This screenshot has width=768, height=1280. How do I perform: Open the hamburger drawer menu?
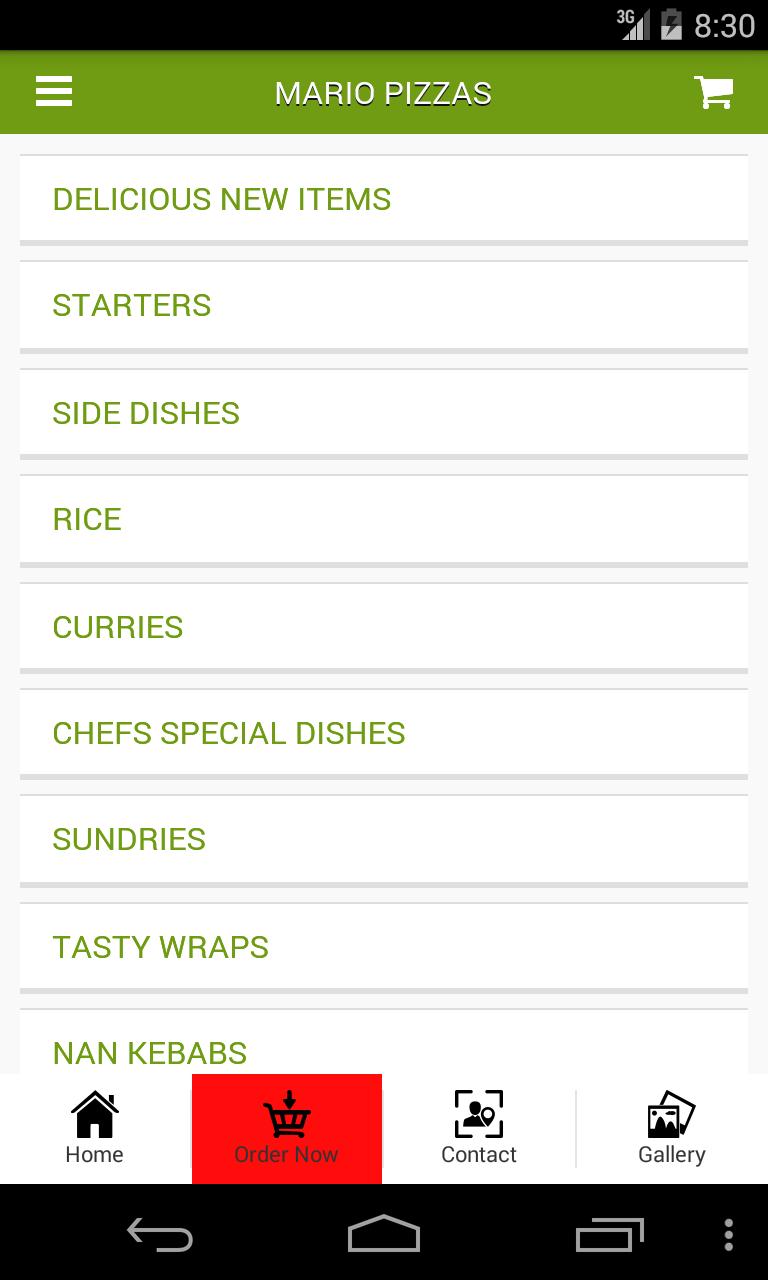54,92
